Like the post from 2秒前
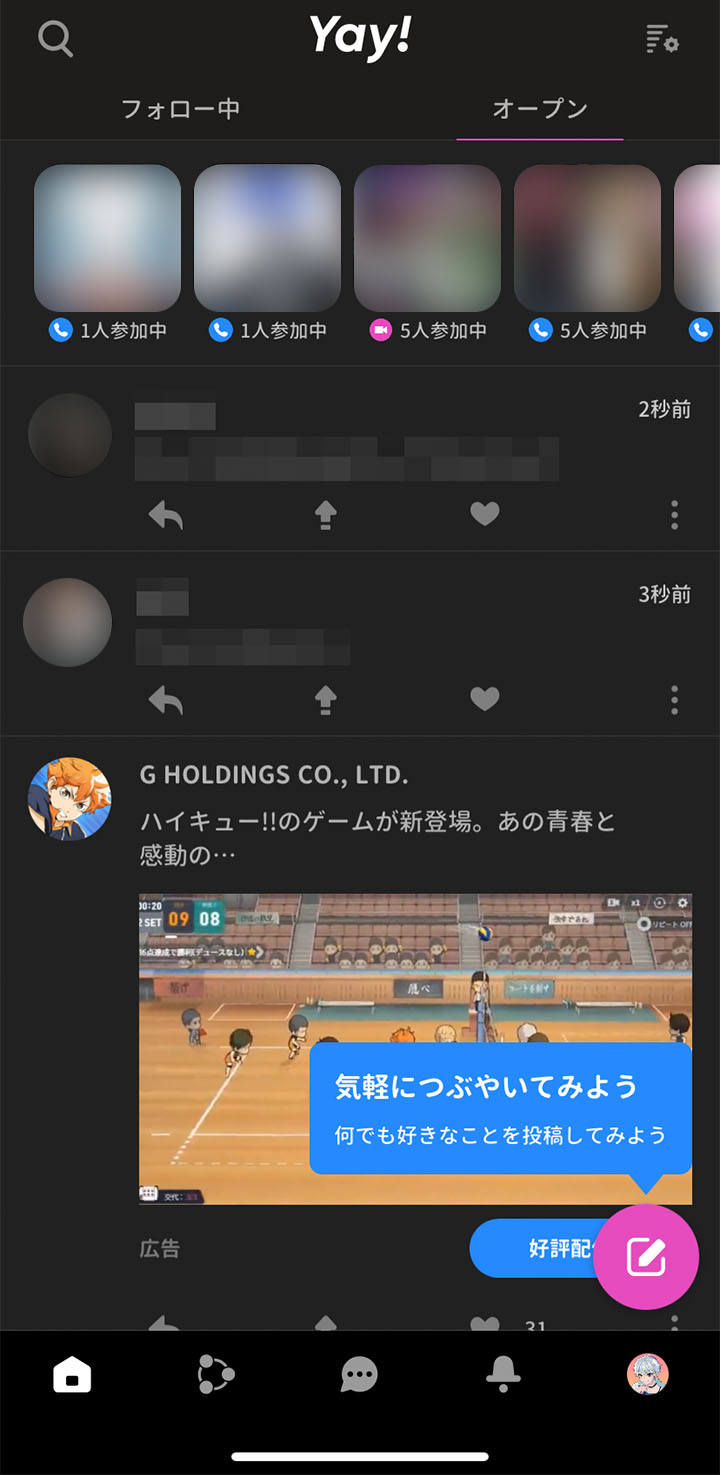The height and width of the screenshot is (1475, 720). coord(485,514)
